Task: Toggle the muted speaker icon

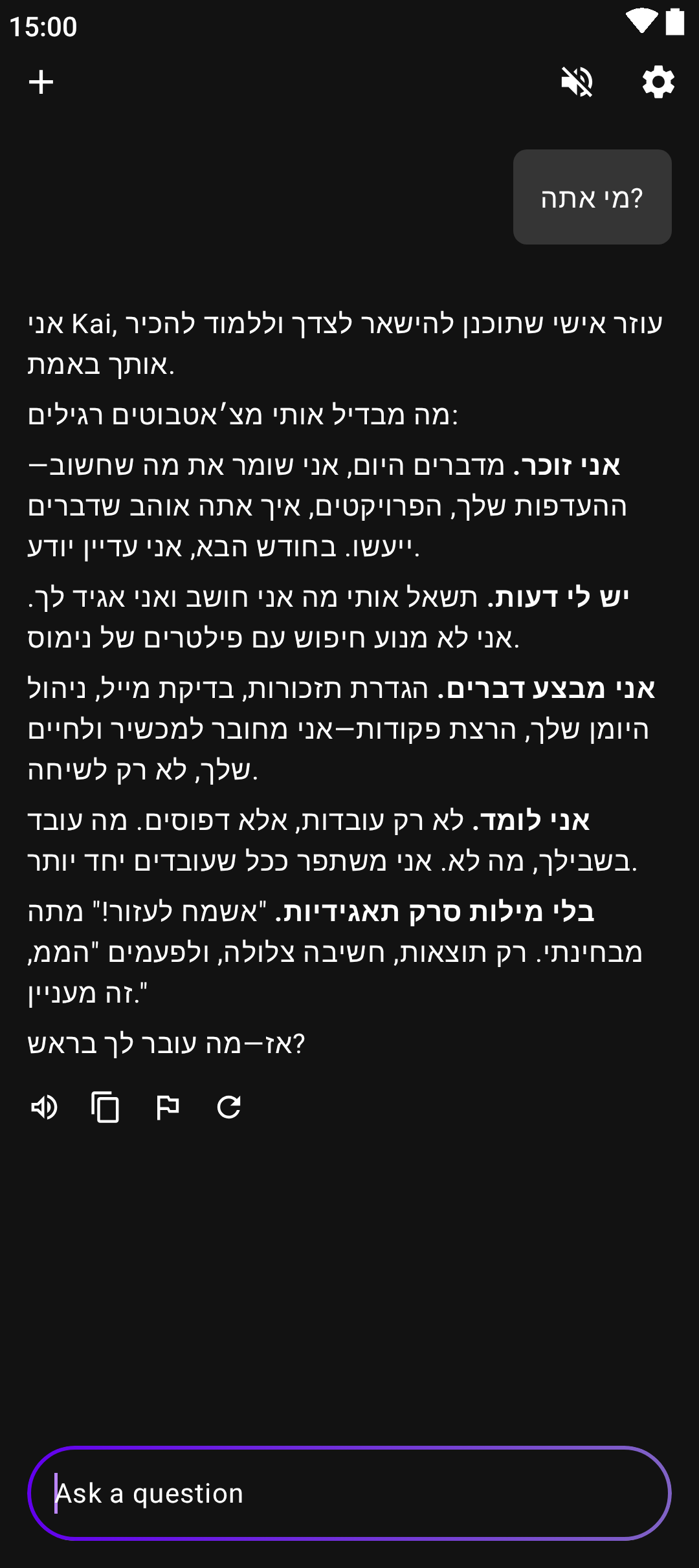Action: point(577,82)
